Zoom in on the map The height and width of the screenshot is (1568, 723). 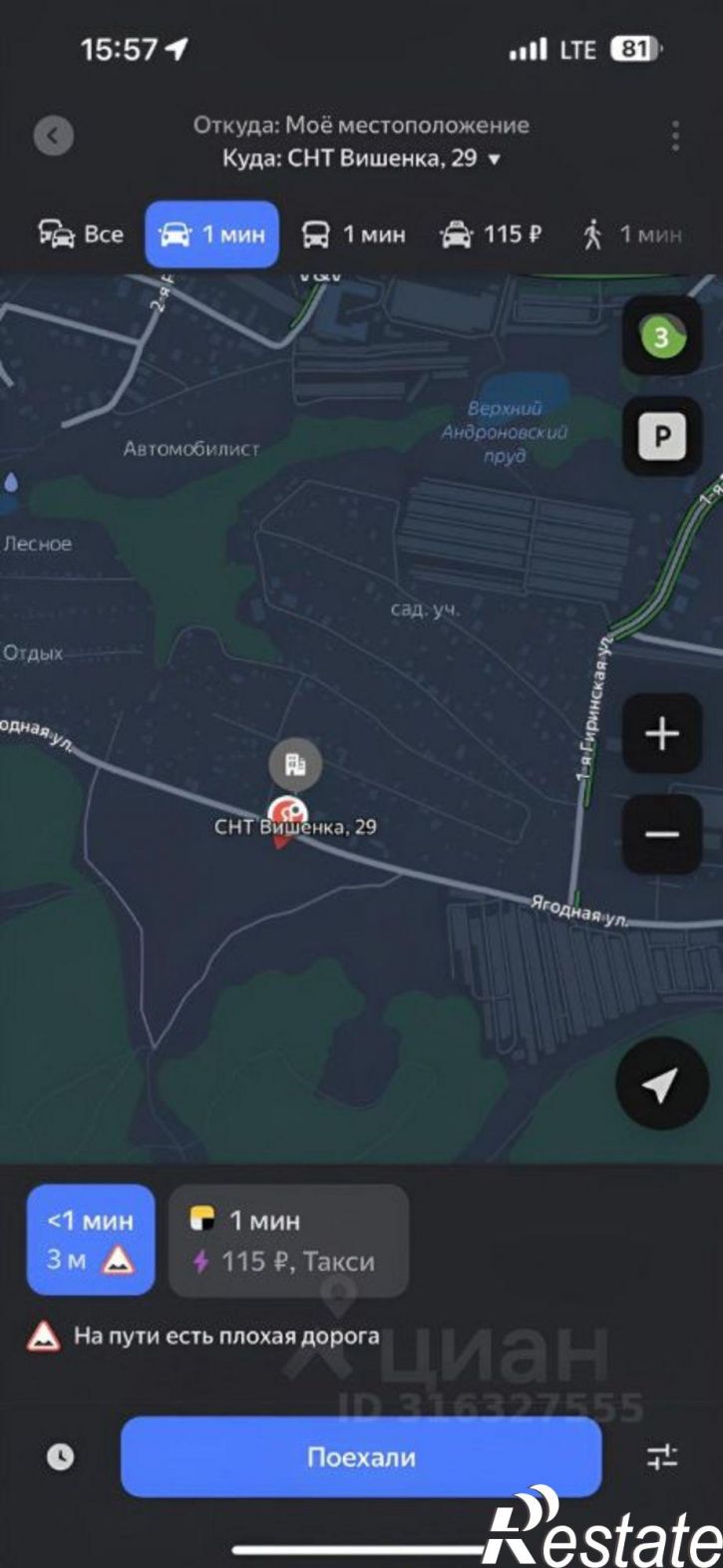tap(662, 734)
